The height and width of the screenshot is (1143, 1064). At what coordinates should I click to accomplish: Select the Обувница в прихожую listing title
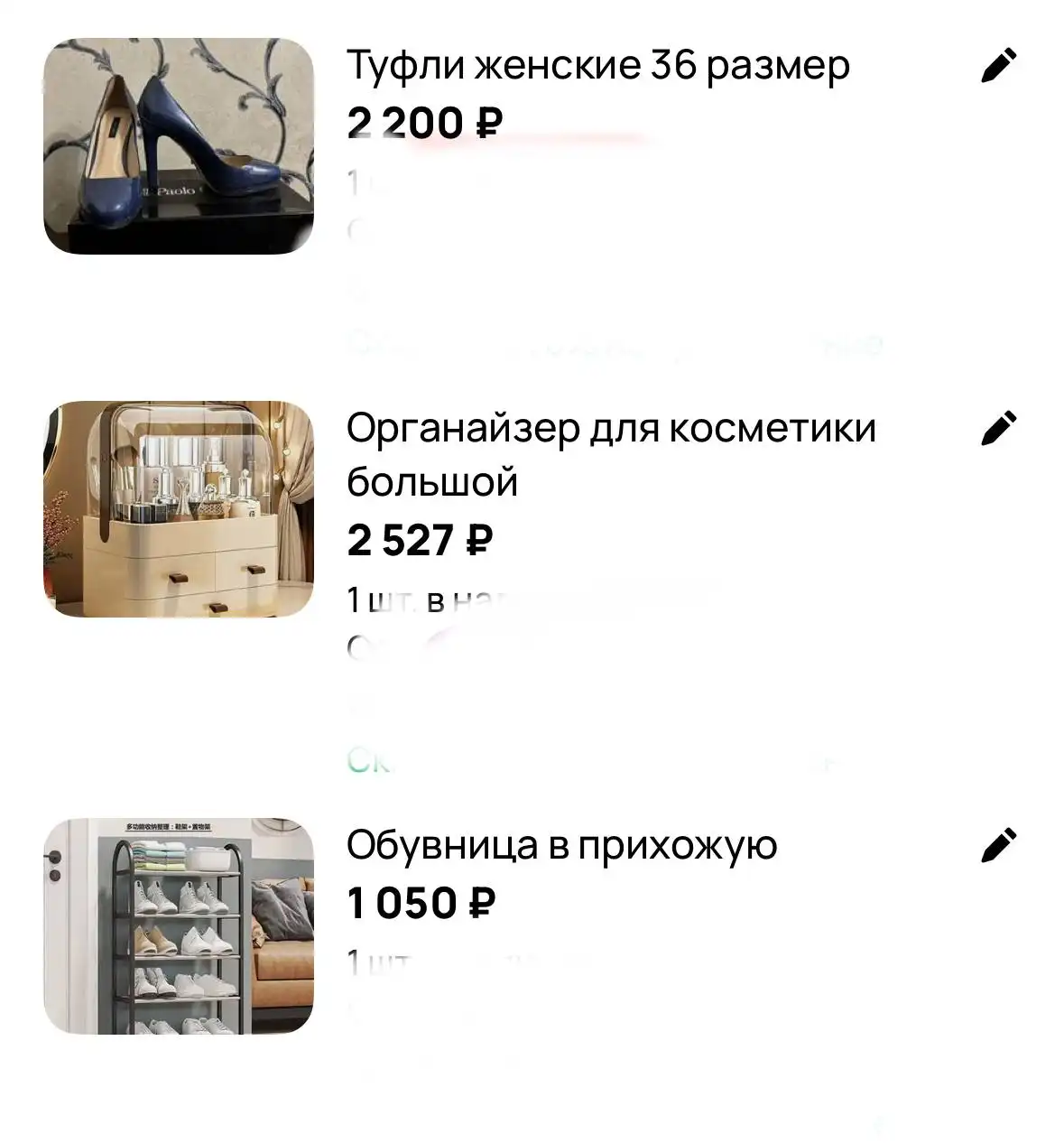pyautogui.click(x=566, y=844)
